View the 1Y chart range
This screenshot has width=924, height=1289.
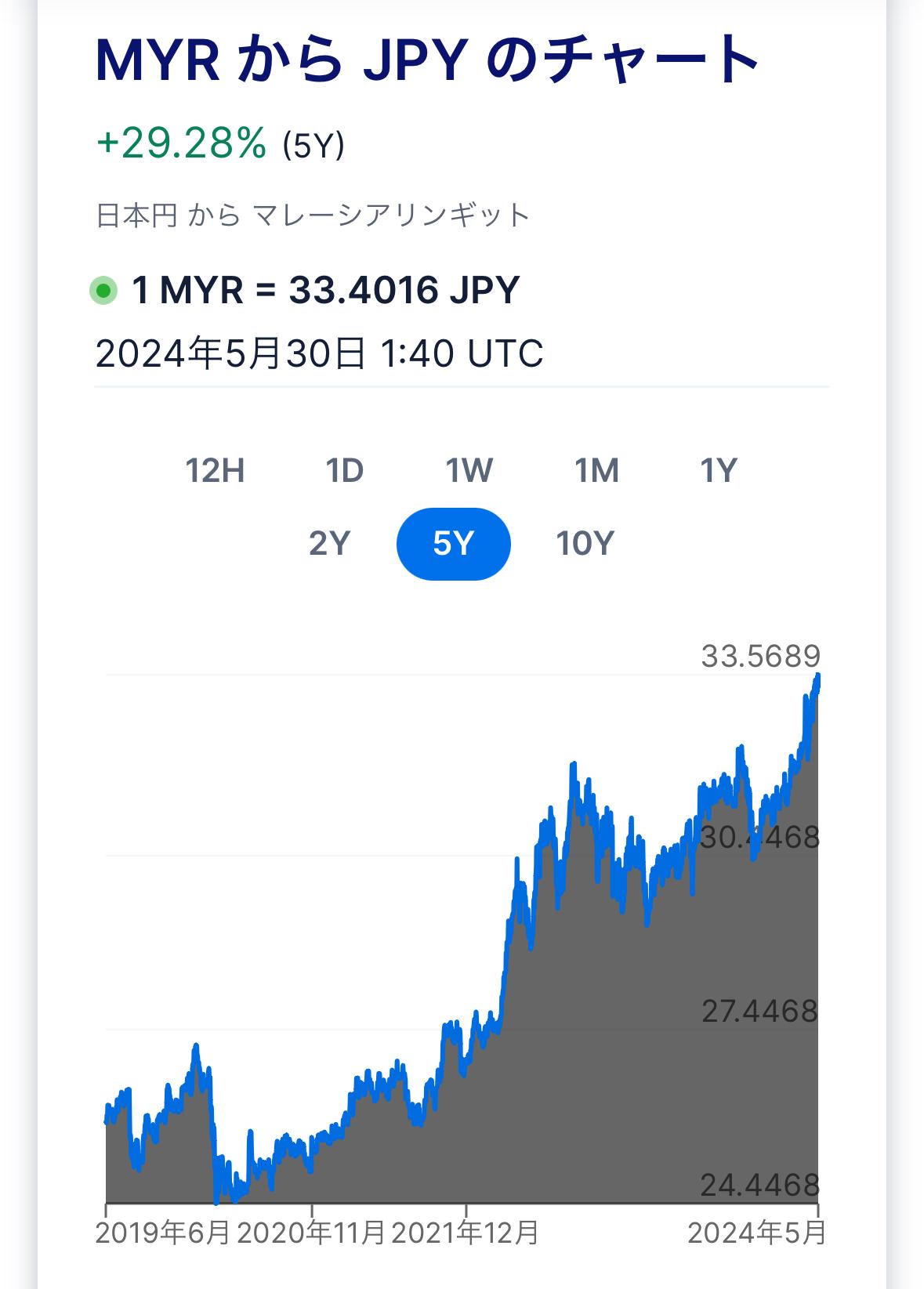click(x=718, y=471)
